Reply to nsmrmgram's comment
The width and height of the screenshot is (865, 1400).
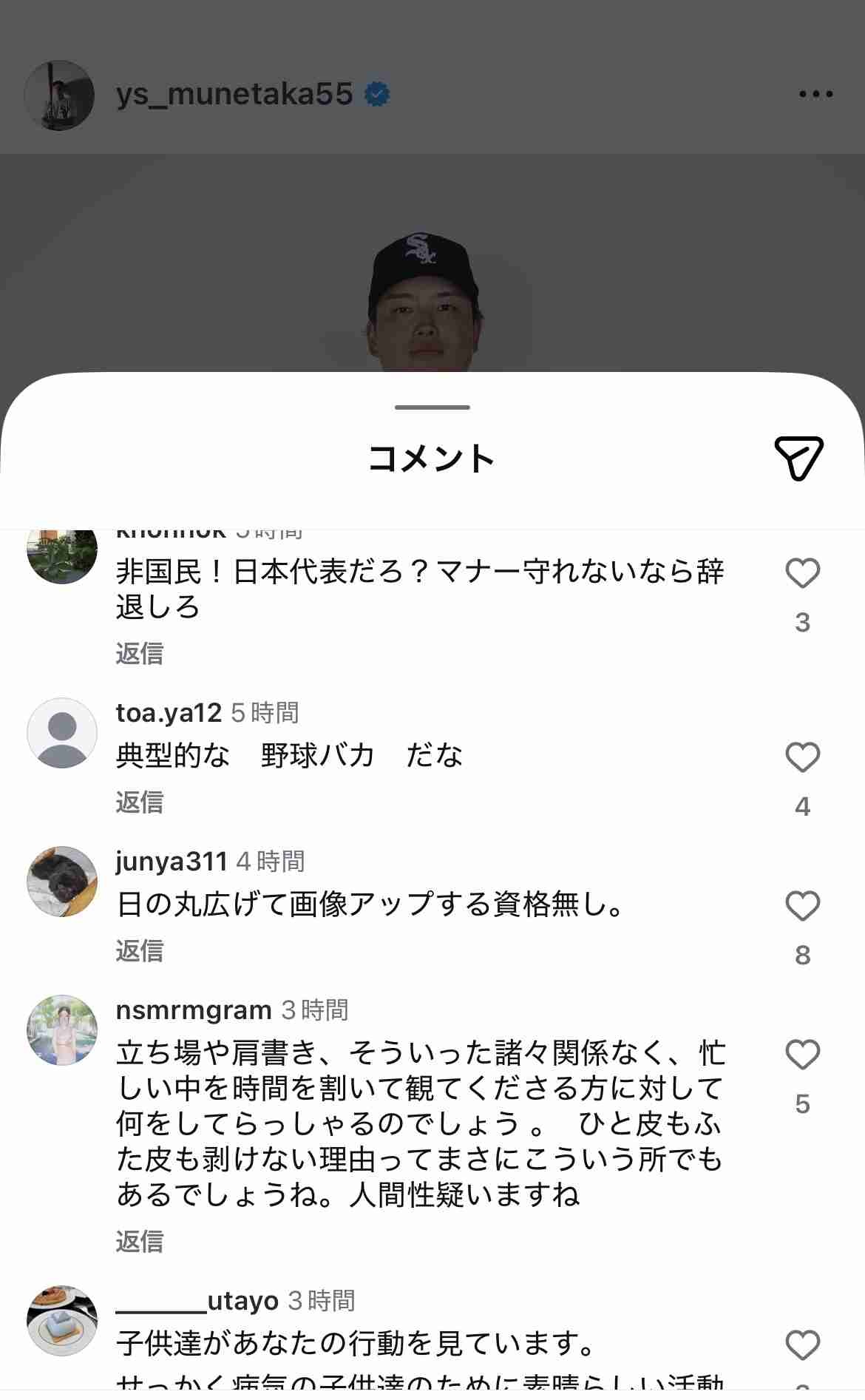click(x=139, y=1242)
